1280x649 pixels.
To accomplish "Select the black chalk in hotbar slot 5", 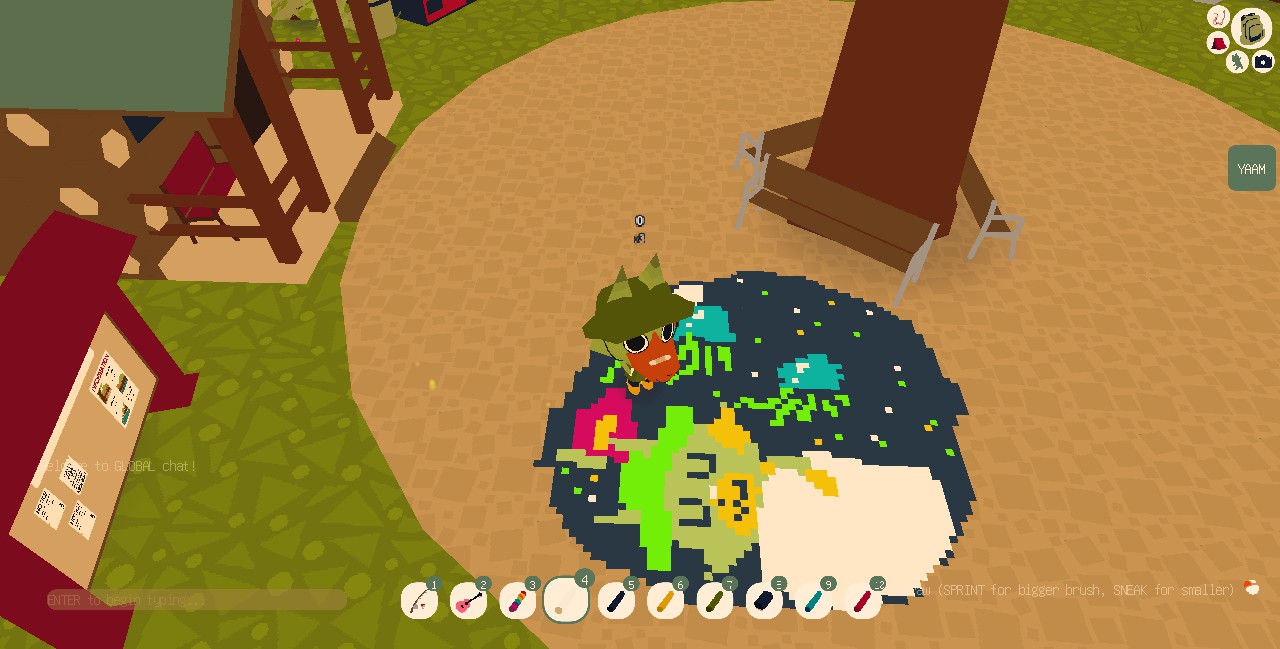I will click(x=616, y=601).
